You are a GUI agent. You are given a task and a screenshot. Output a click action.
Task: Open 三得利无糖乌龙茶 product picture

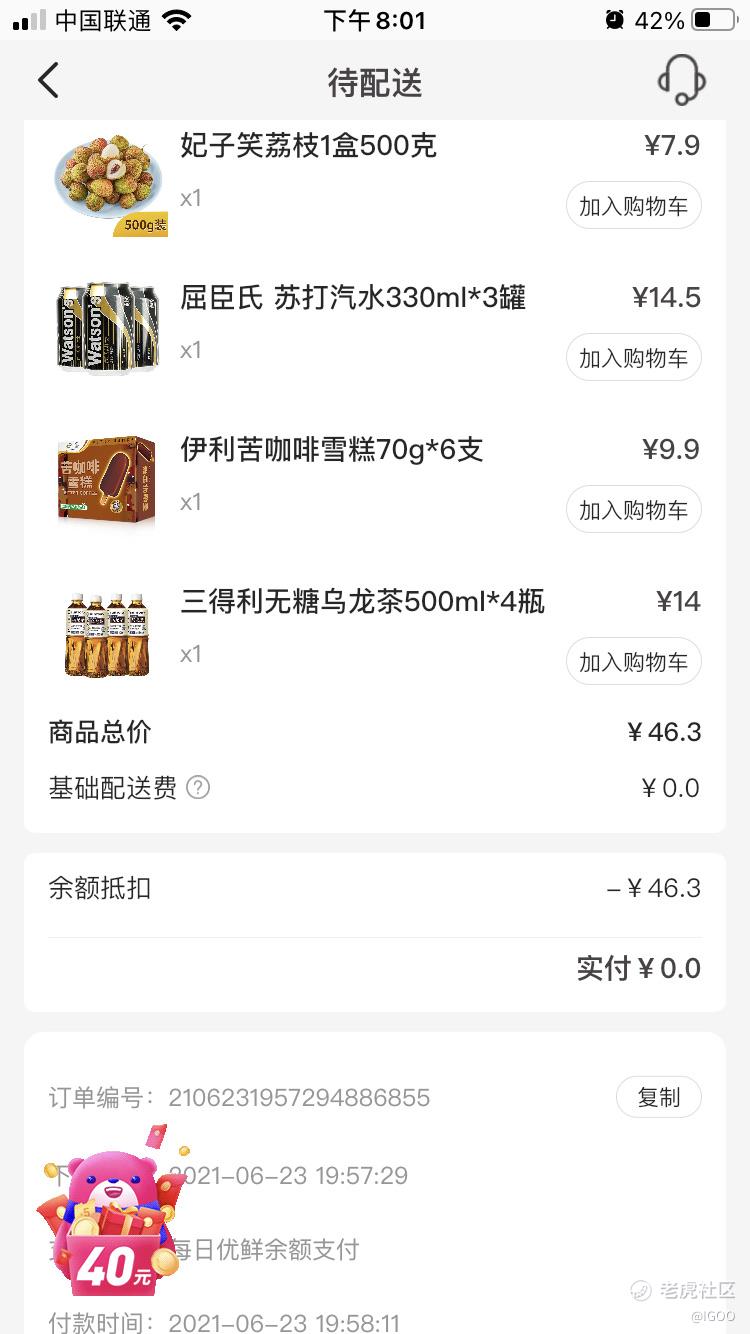pos(107,634)
